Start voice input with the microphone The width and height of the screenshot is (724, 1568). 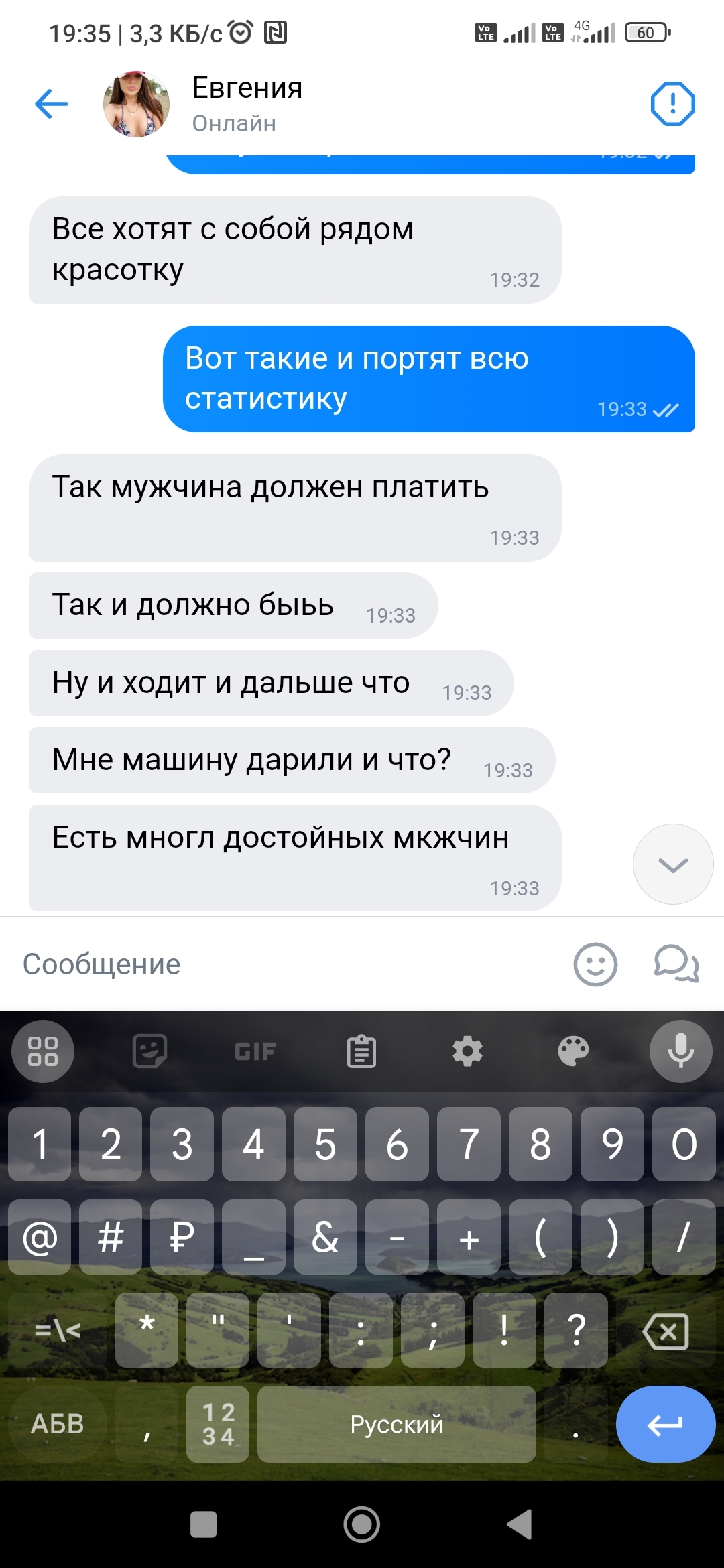[x=680, y=1051]
